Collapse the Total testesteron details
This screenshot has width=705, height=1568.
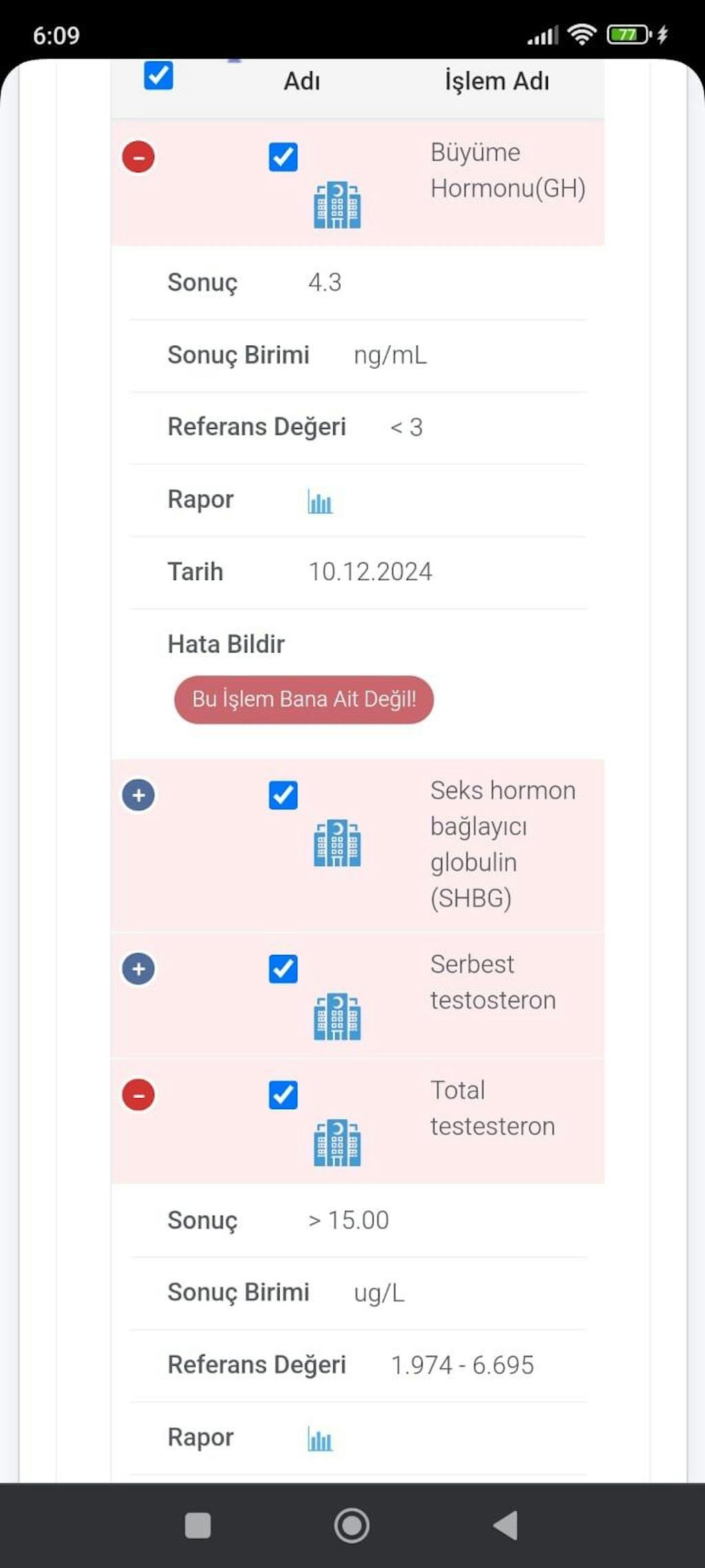pyautogui.click(x=138, y=1095)
